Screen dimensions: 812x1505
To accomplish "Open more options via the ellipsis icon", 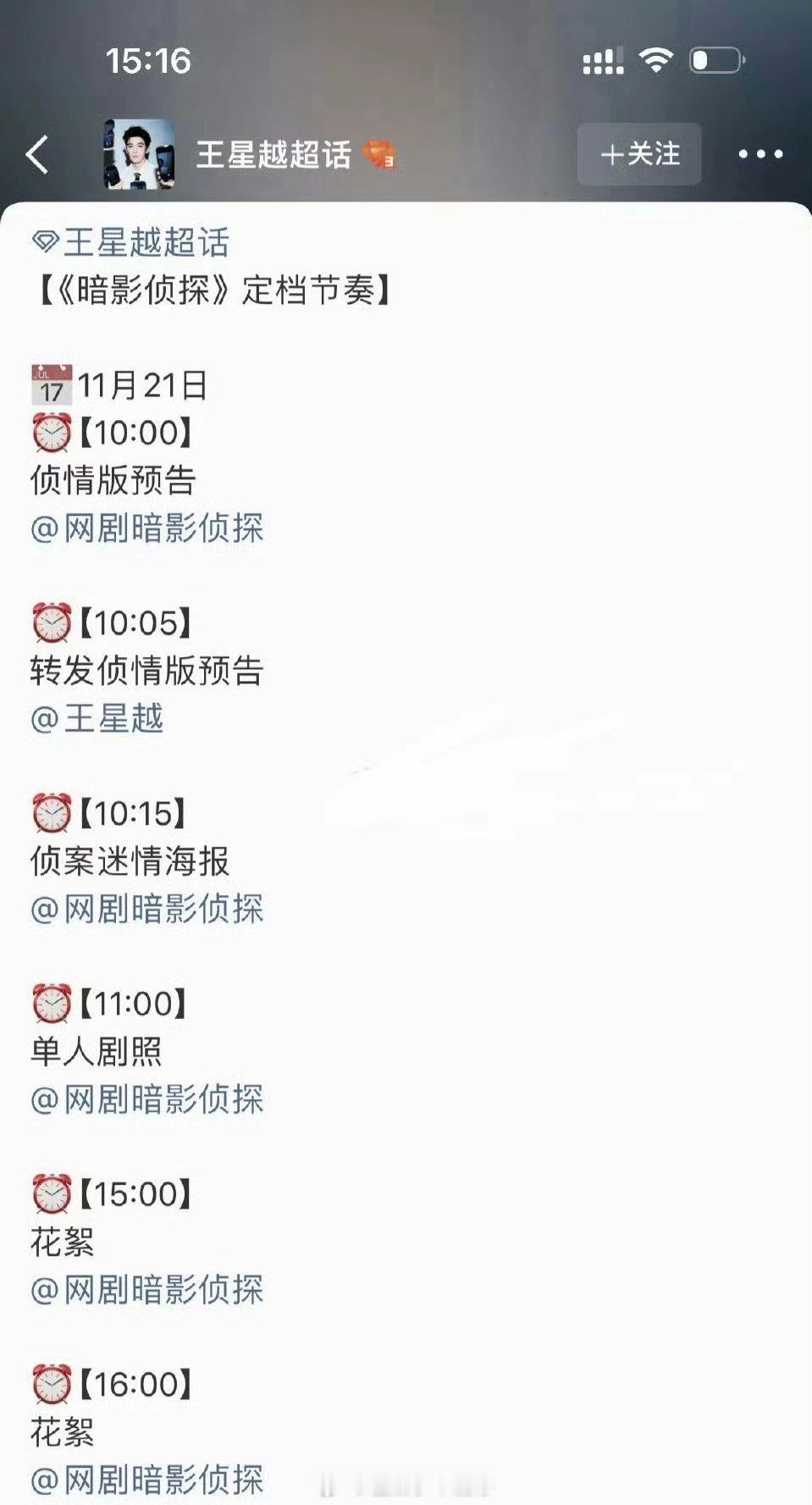I will (x=760, y=154).
